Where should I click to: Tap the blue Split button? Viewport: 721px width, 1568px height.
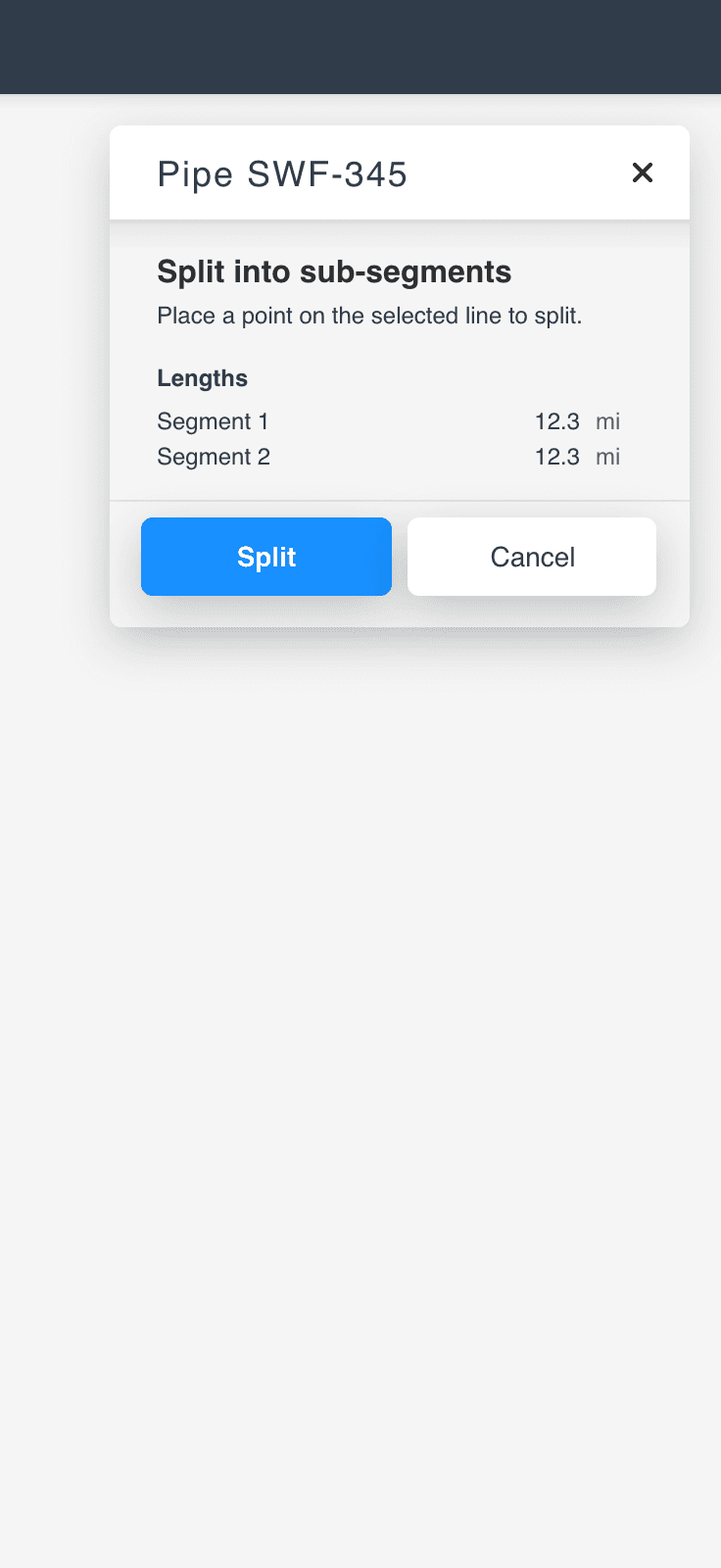(x=266, y=557)
